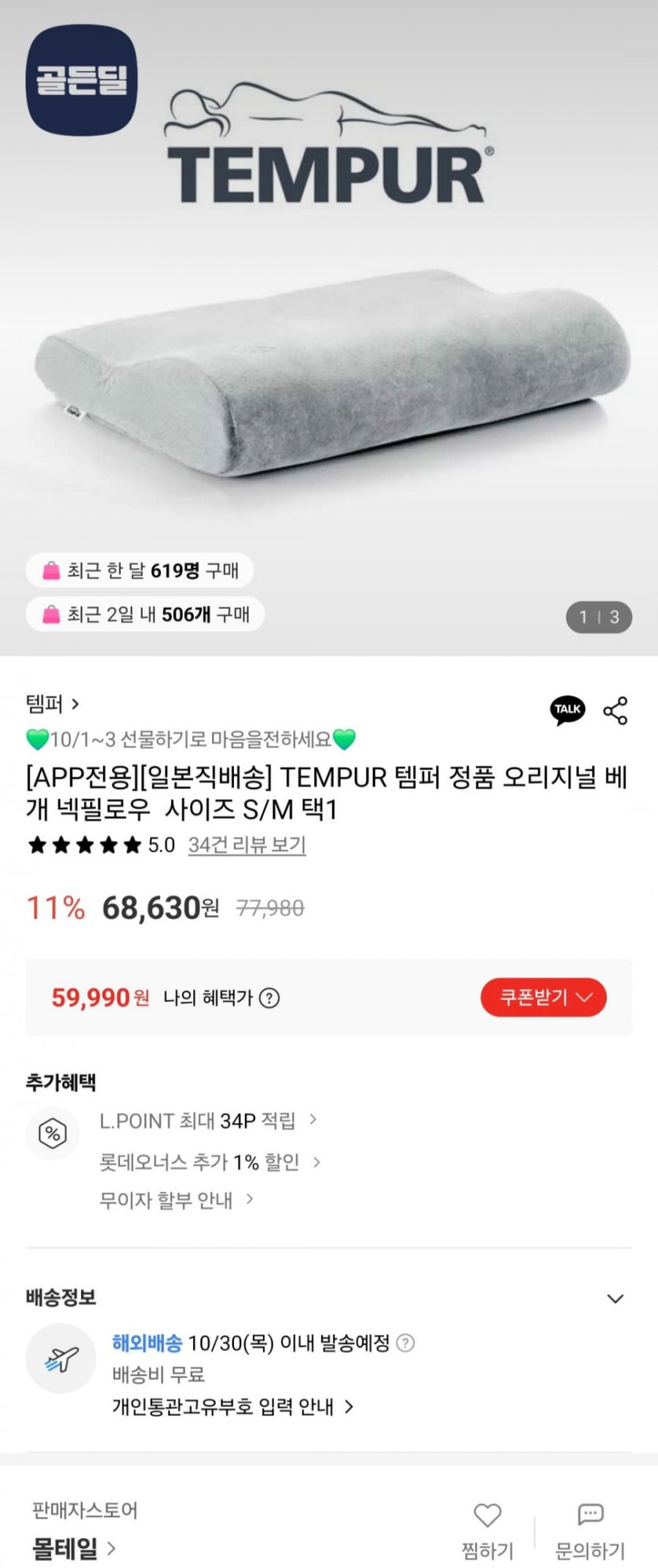Share product via KakaoTalk icon
Viewport: 658px width, 1568px height.
tap(567, 710)
